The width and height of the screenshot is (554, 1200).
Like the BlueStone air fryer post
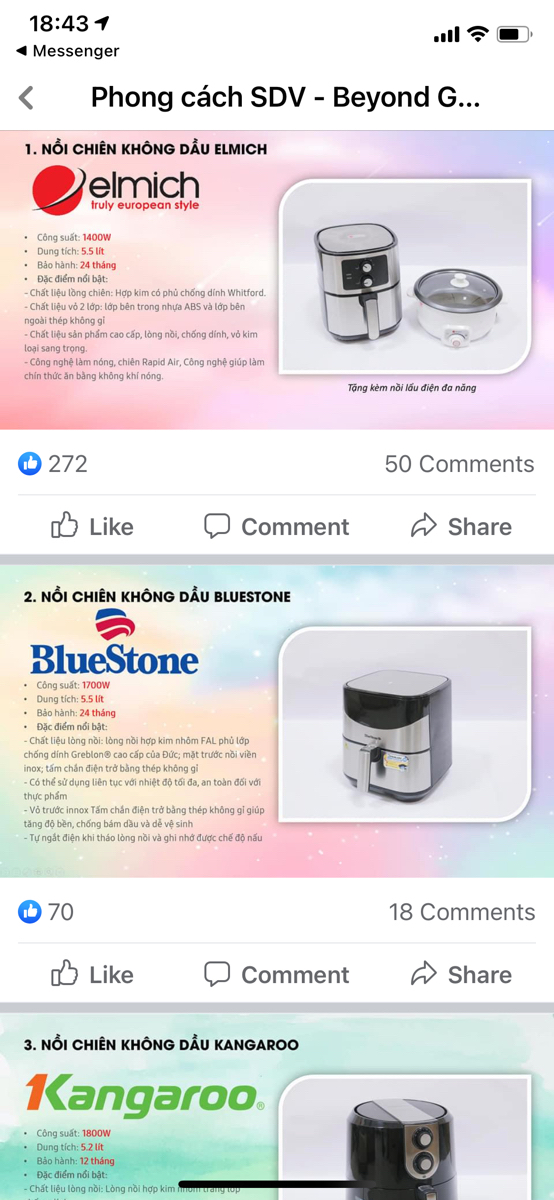pos(92,974)
